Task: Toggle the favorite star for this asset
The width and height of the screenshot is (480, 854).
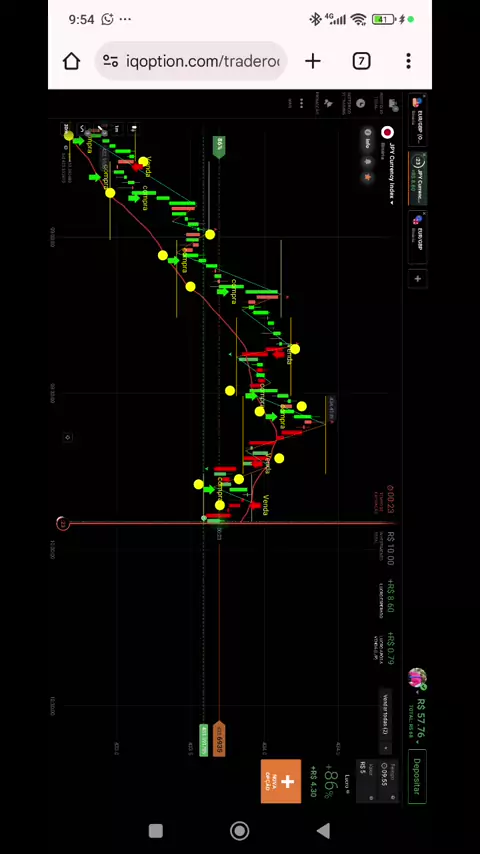Action: (368, 177)
